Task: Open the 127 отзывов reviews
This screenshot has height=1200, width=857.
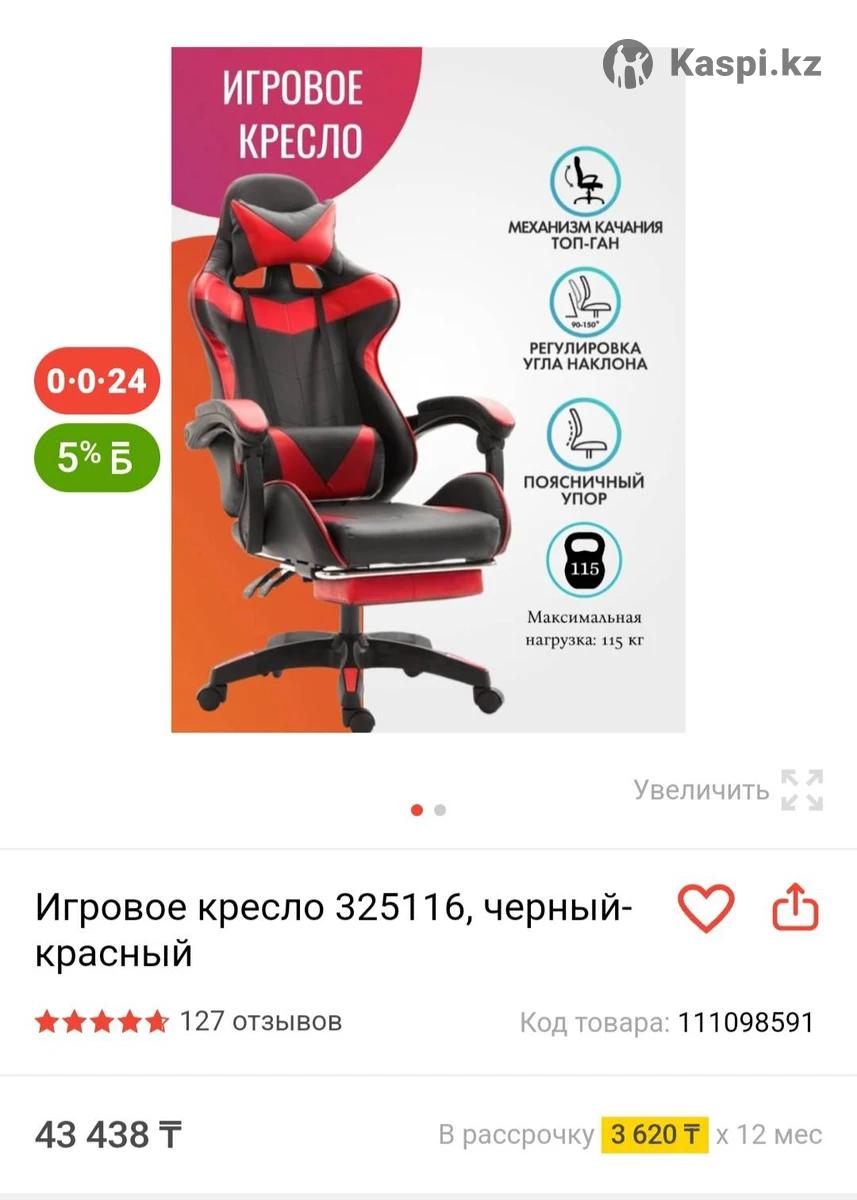Action: tap(260, 1021)
